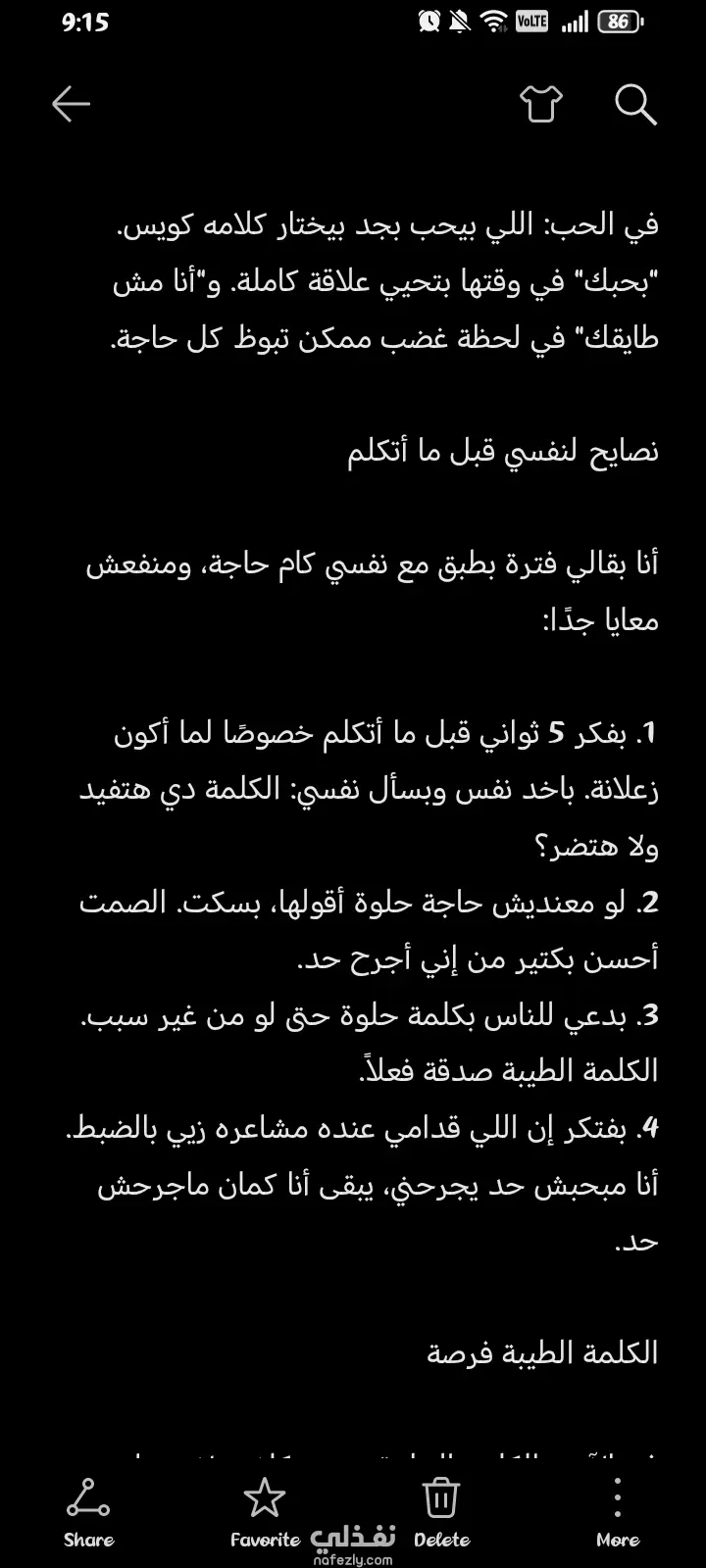The image size is (706, 1568).
Task: Delete this note
Action: pos(441,1512)
